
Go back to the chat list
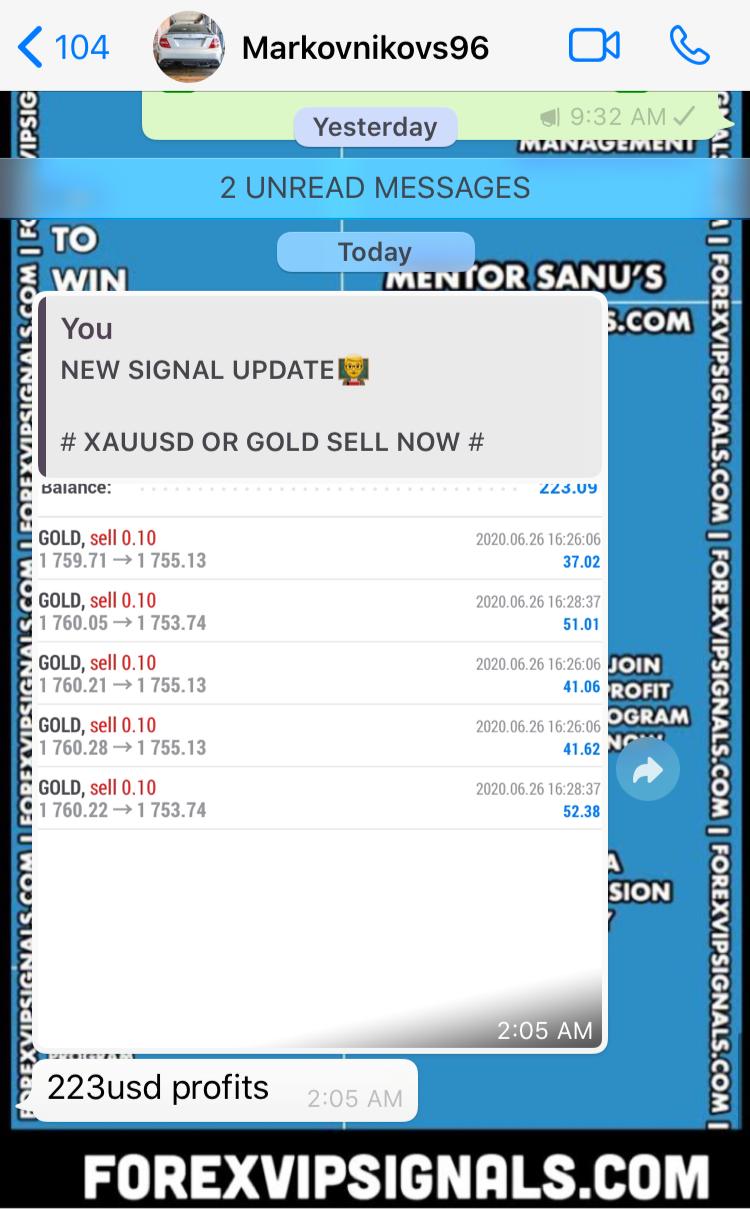[x=62, y=47]
